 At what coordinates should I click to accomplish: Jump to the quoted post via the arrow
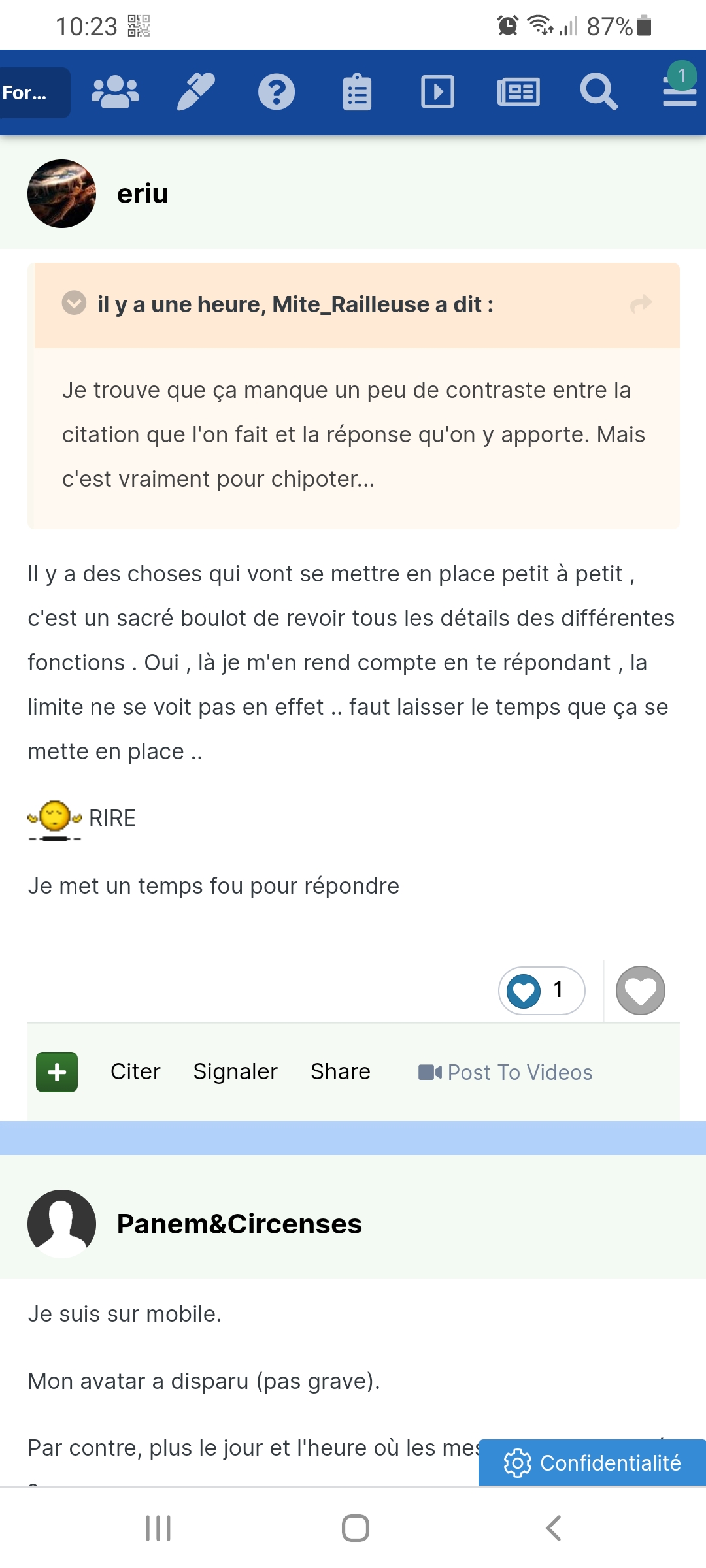pyautogui.click(x=641, y=304)
